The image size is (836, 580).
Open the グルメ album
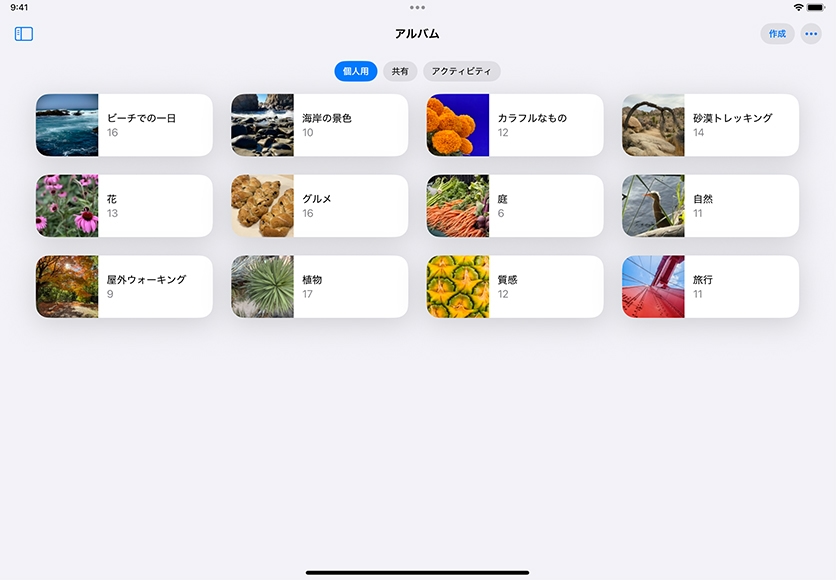[319, 206]
